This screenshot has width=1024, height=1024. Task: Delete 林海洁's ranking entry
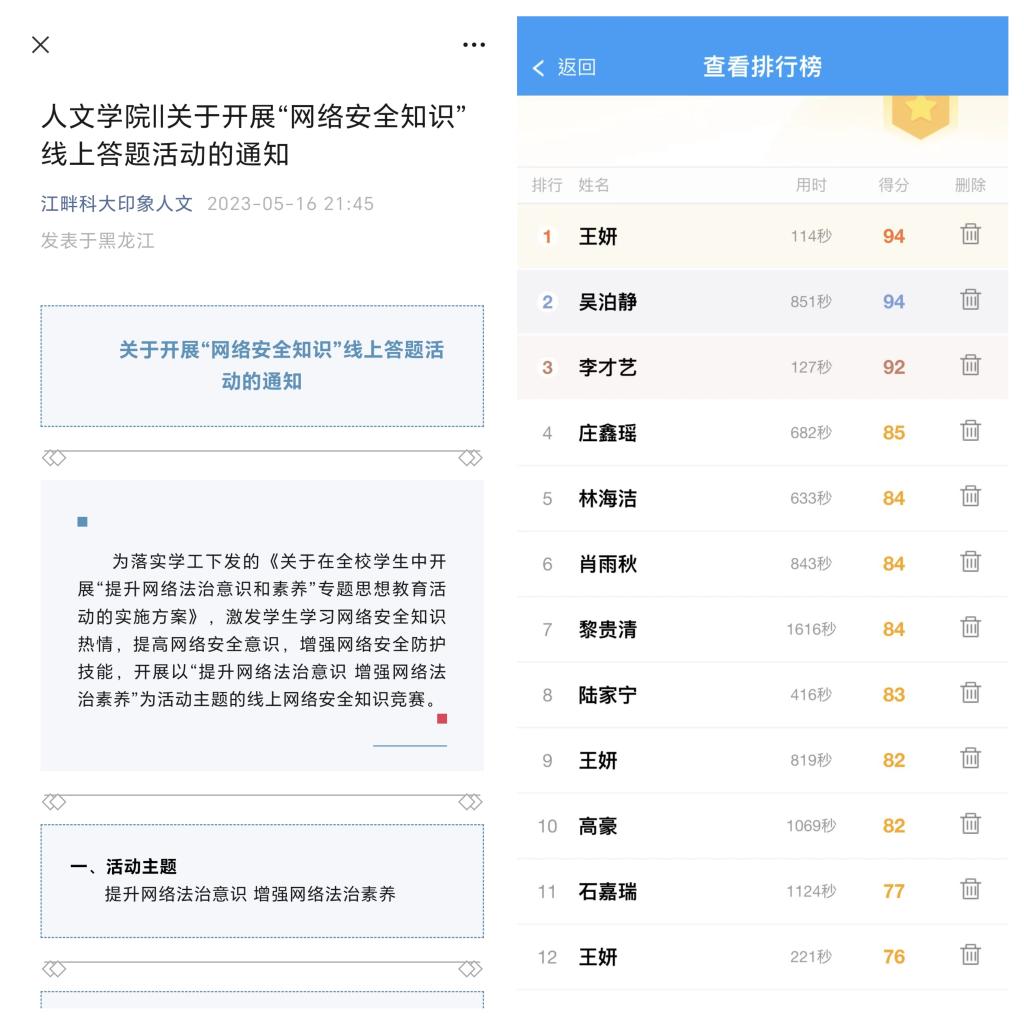(970, 497)
